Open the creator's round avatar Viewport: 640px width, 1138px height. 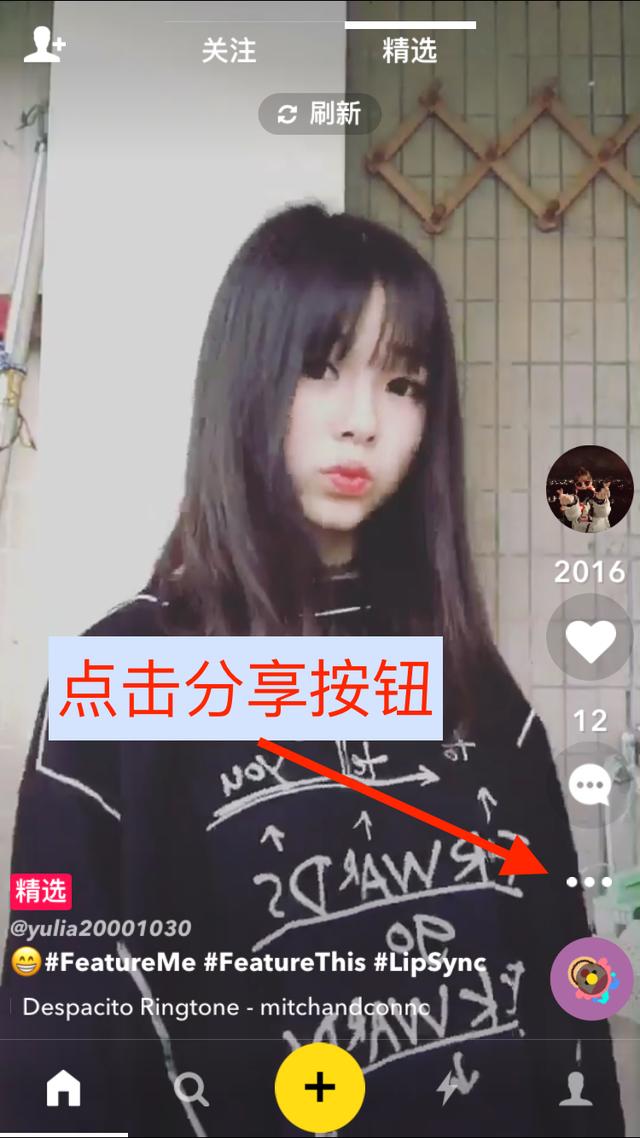click(x=589, y=489)
